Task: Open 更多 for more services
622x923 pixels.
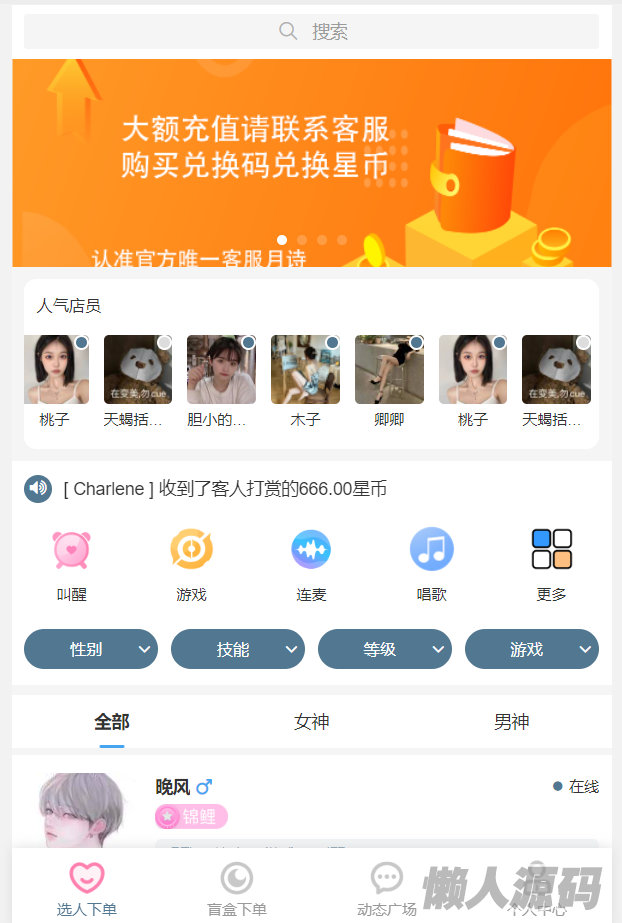Action: click(551, 563)
